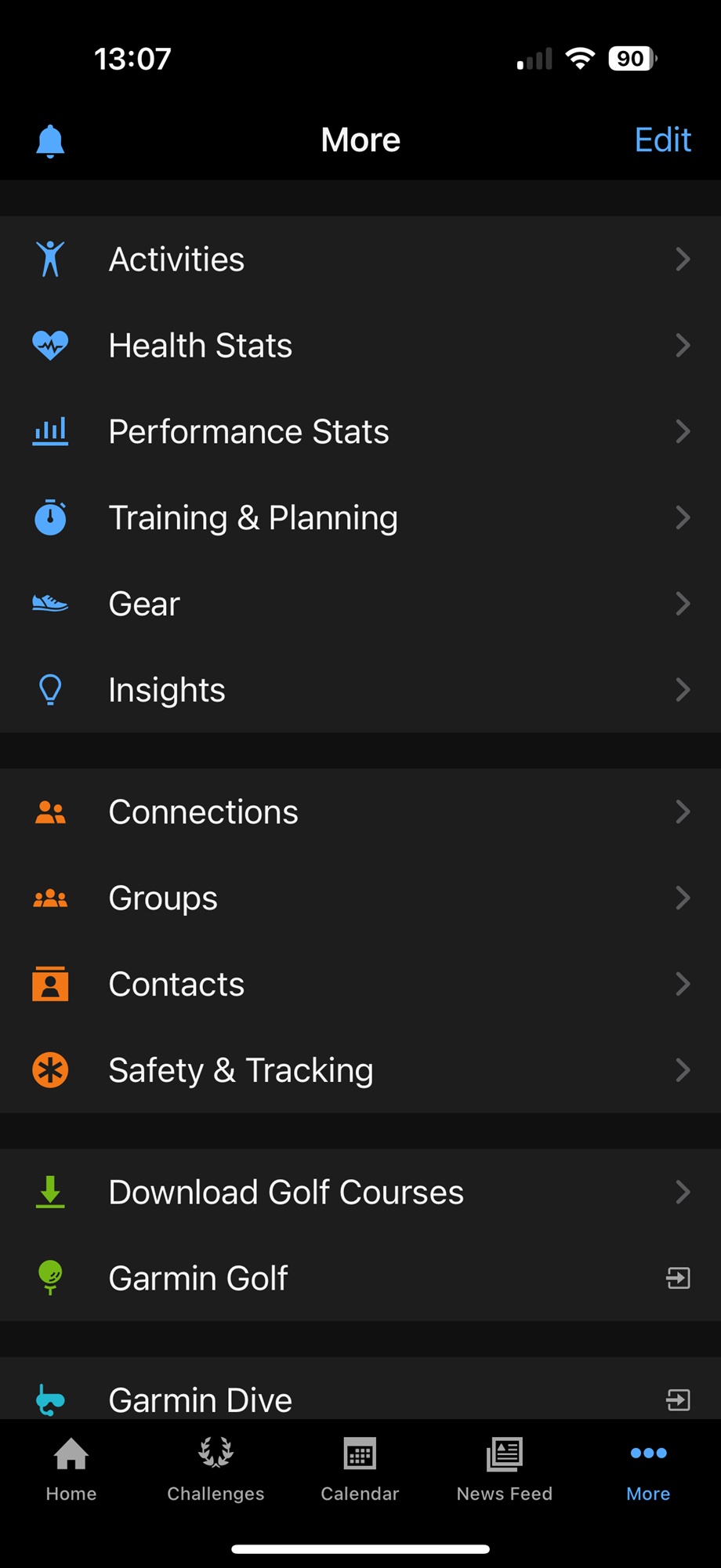Switch to the Home tab
The image size is (721, 1568).
(71, 1470)
